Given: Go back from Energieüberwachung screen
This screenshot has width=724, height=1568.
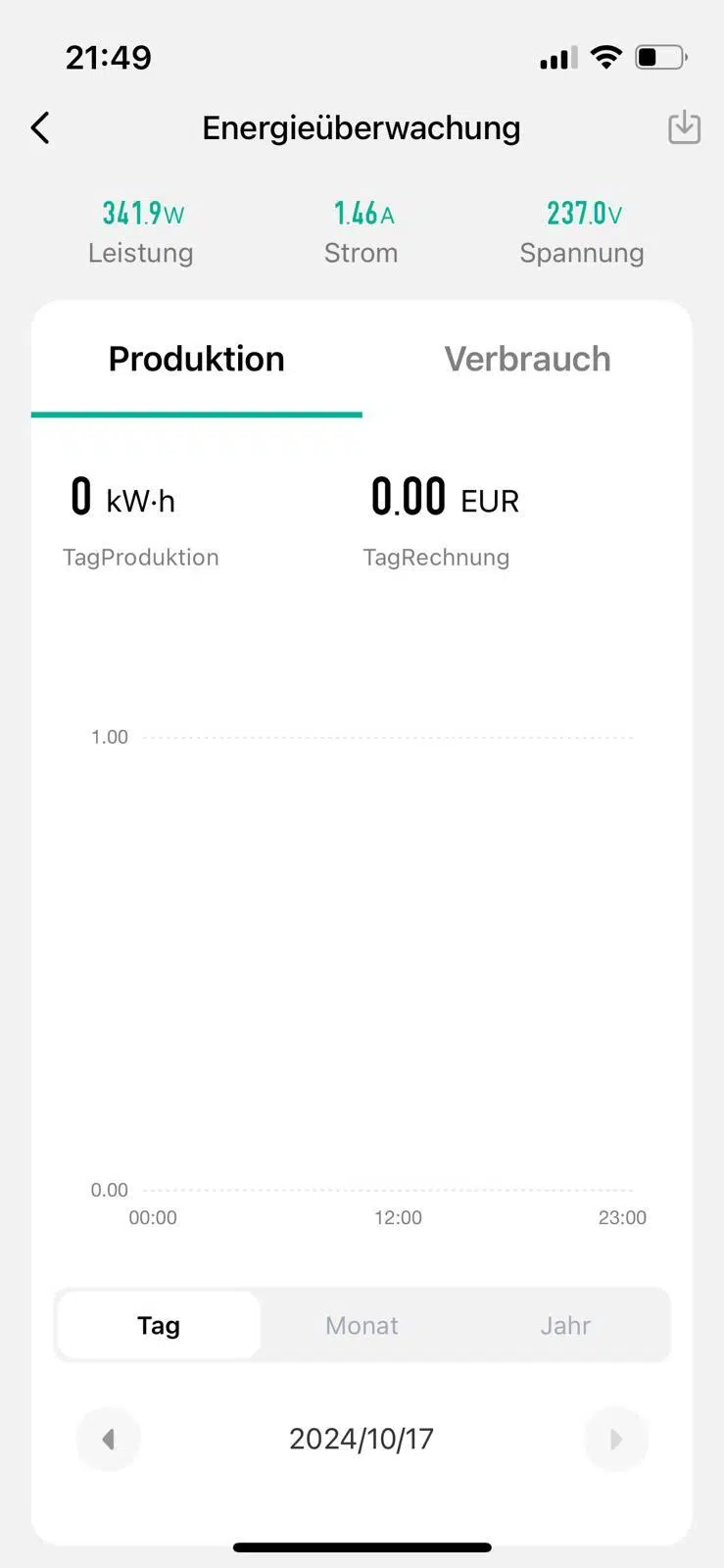Looking at the screenshot, I should pos(40,127).
